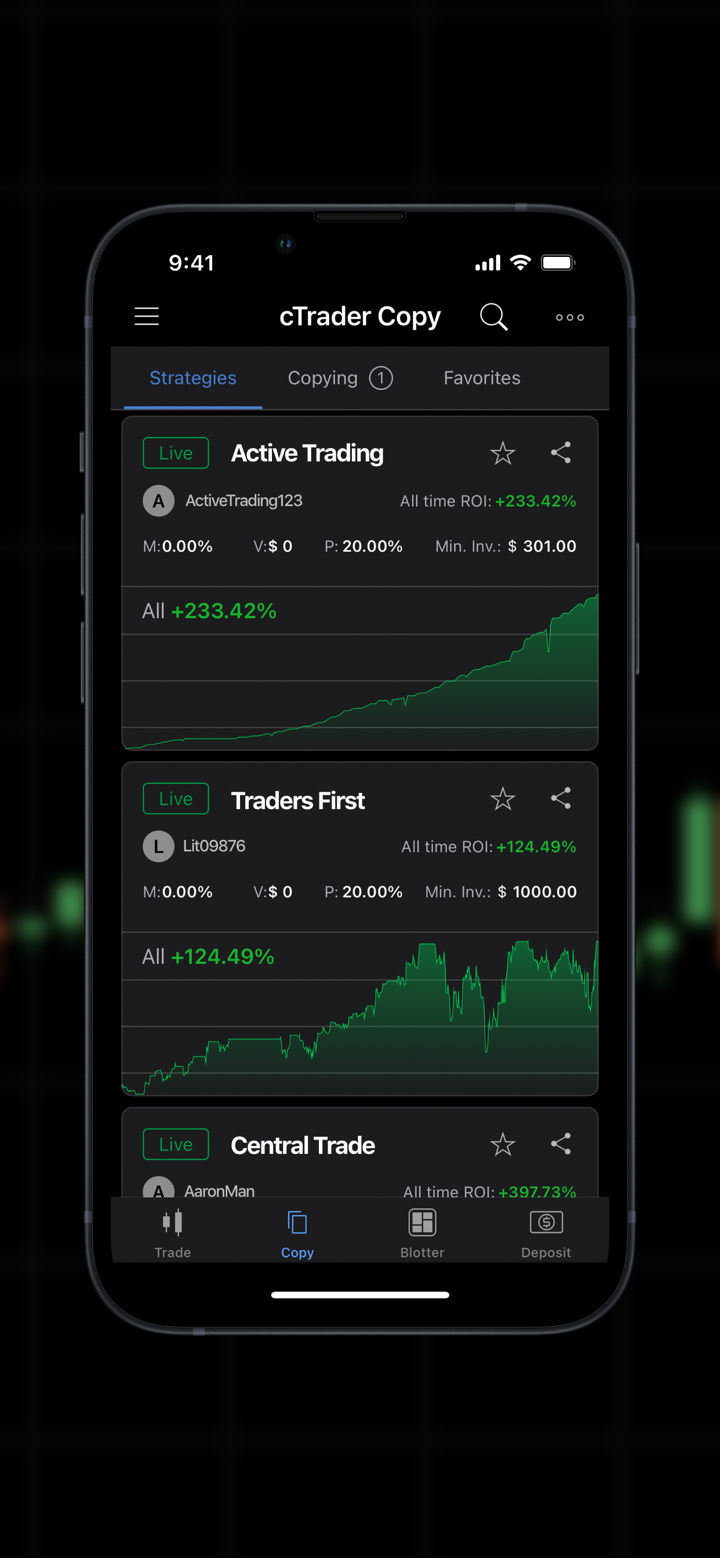The height and width of the screenshot is (1558, 720).
Task: Open the search icon
Action: [493, 317]
